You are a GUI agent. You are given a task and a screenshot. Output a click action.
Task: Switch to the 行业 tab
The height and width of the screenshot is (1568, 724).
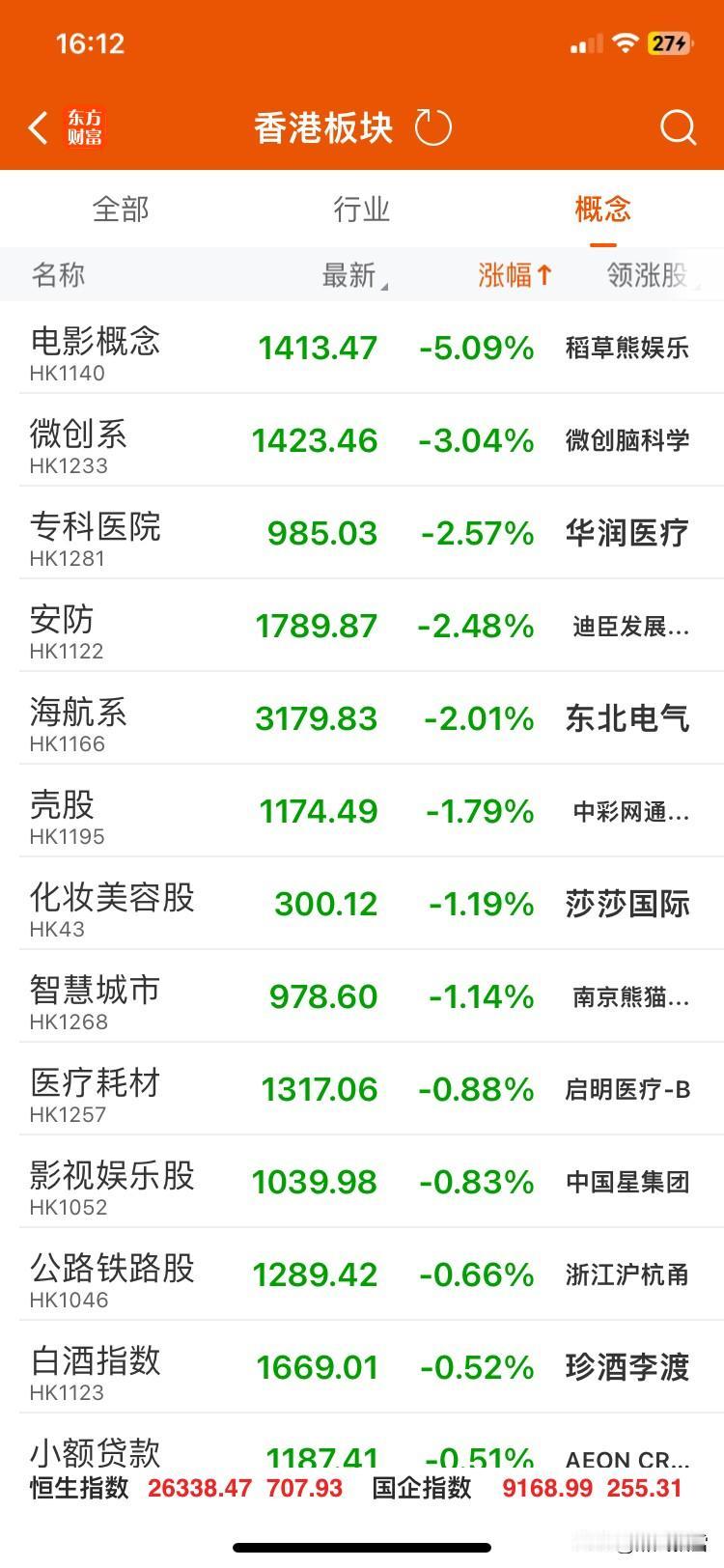coord(362,209)
